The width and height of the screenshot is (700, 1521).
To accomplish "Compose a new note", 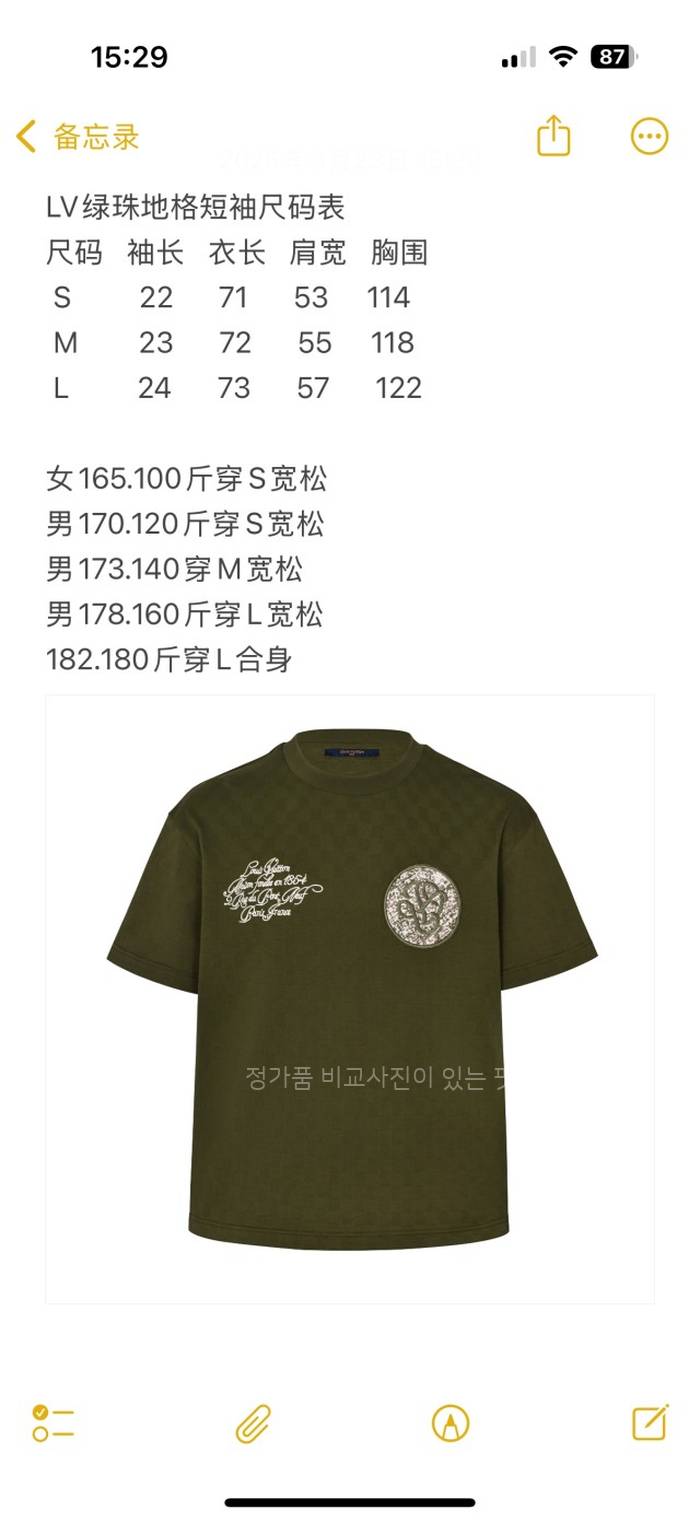I will 650,1421.
